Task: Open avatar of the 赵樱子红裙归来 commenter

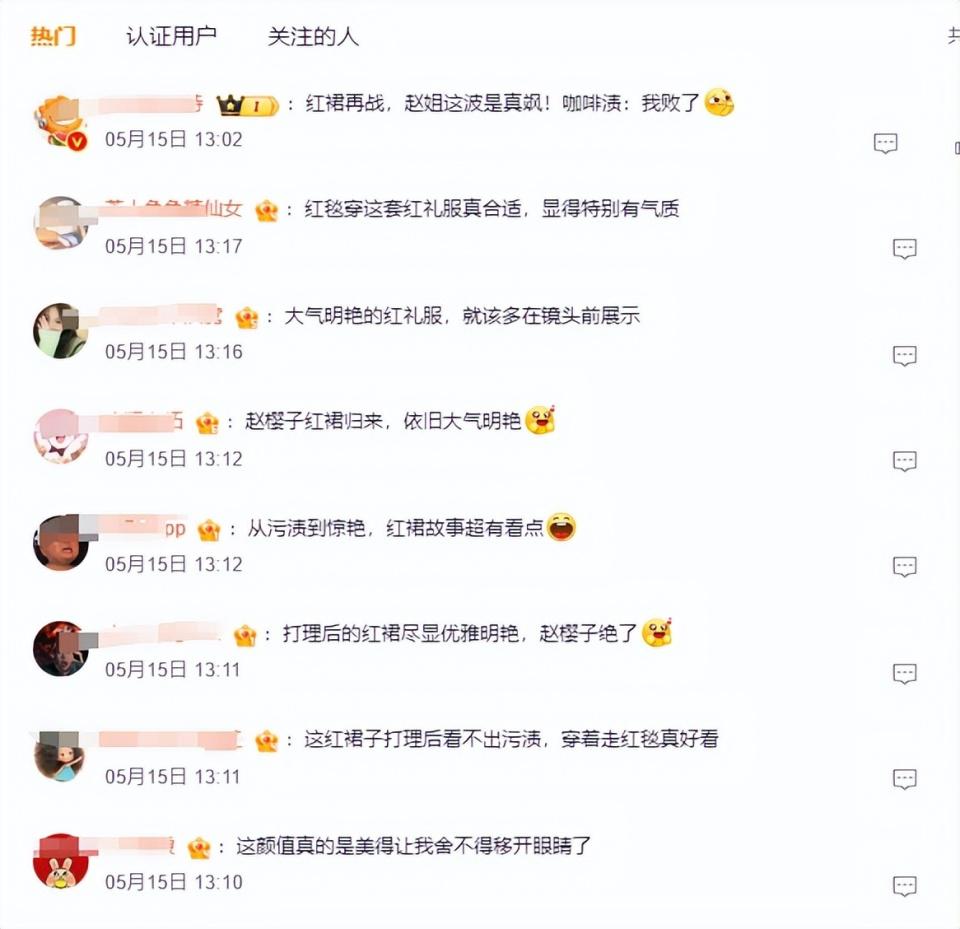Action: 60,436
